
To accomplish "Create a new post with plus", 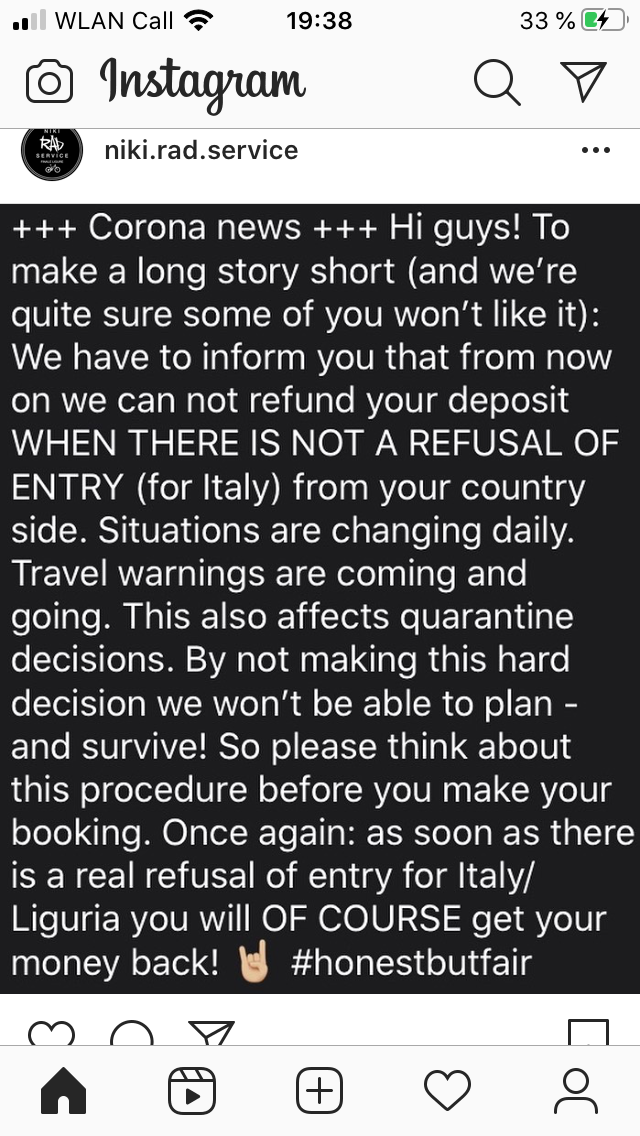I will pos(320,1091).
